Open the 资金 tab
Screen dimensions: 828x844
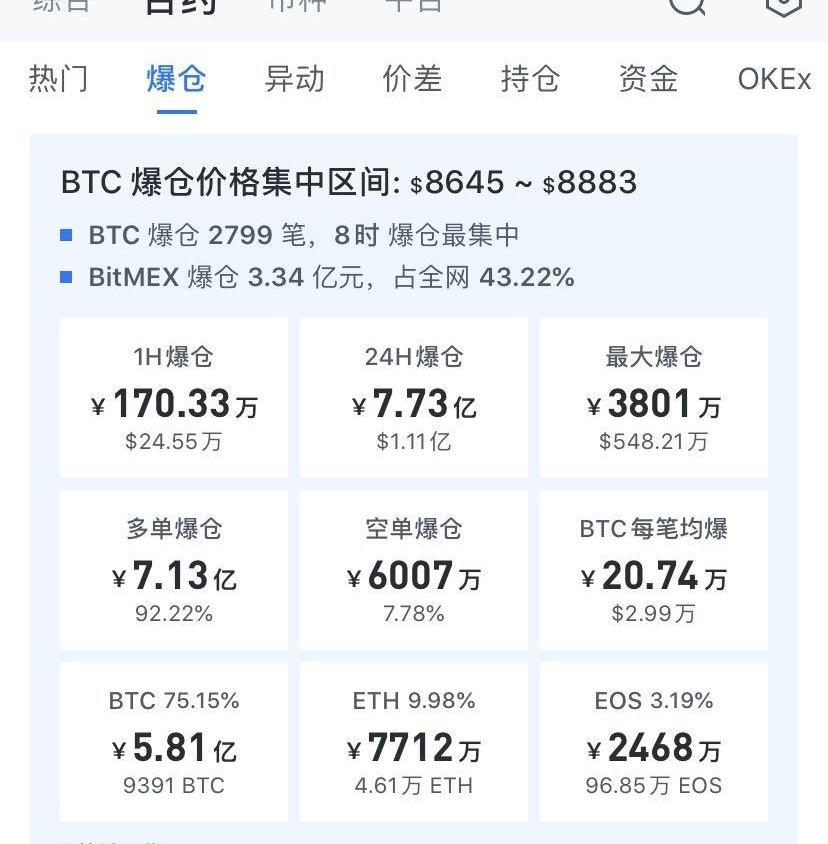click(648, 78)
